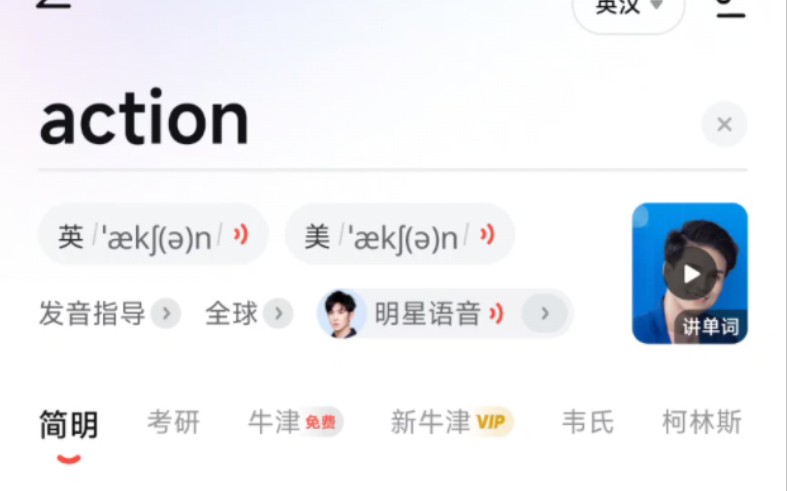Open the 英汉 language dropdown
Viewport: 787px width, 491px height.
629,8
